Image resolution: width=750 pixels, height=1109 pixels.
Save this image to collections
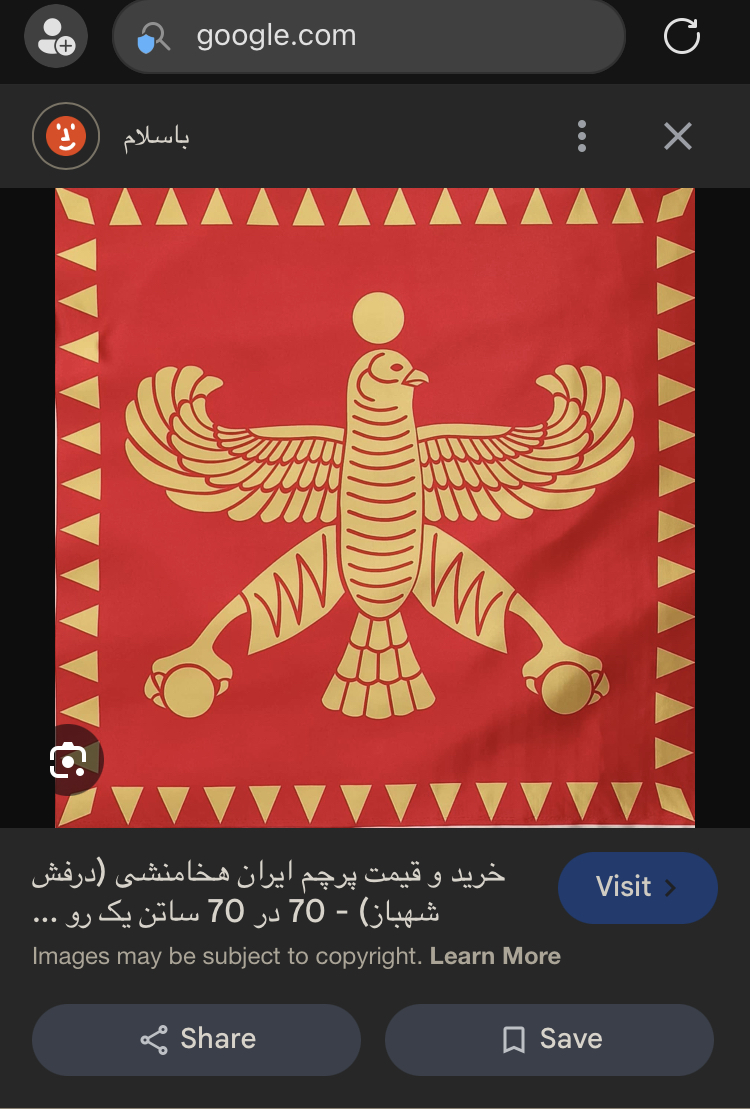[x=549, y=1039]
